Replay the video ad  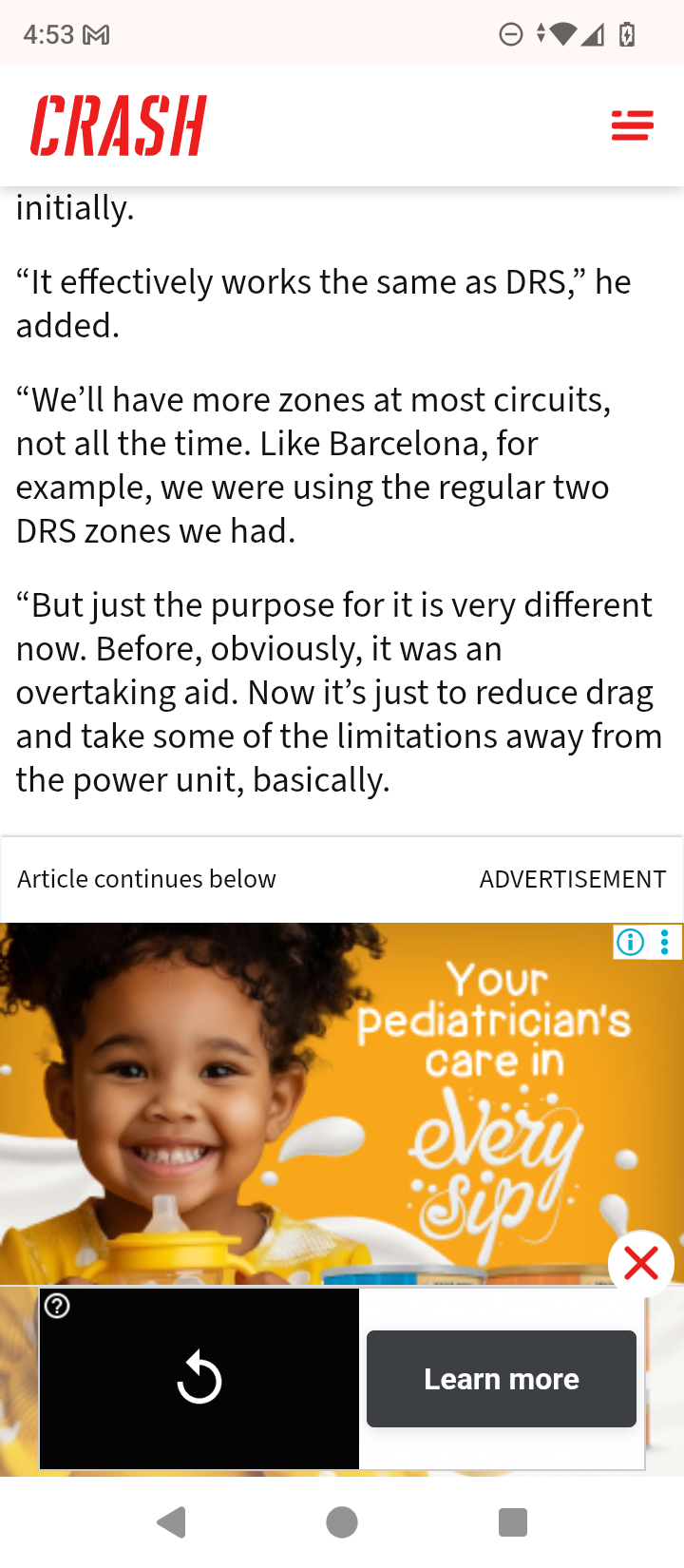[x=199, y=1378]
